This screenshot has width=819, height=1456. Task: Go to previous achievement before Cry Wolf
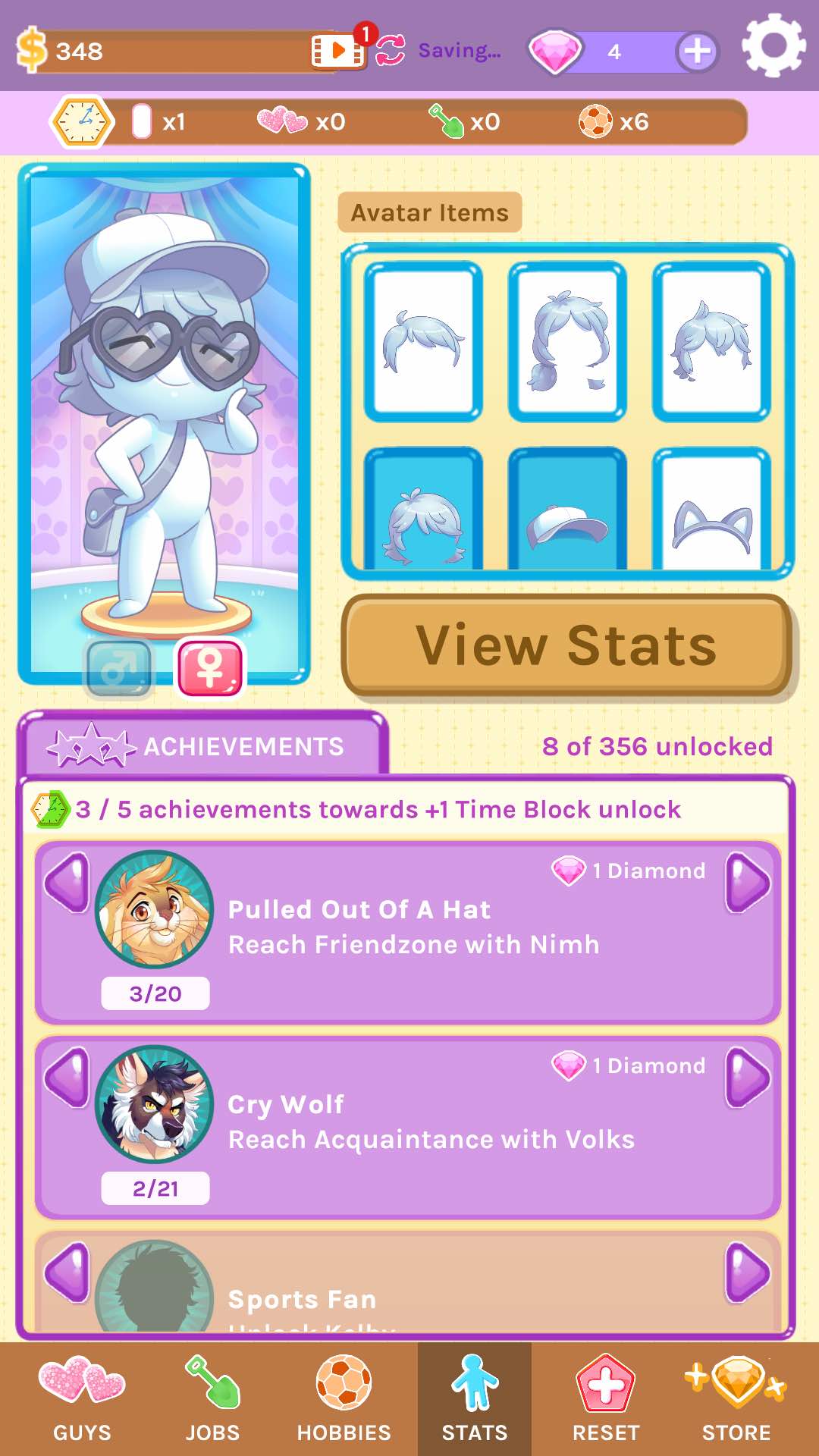pos(68,1077)
